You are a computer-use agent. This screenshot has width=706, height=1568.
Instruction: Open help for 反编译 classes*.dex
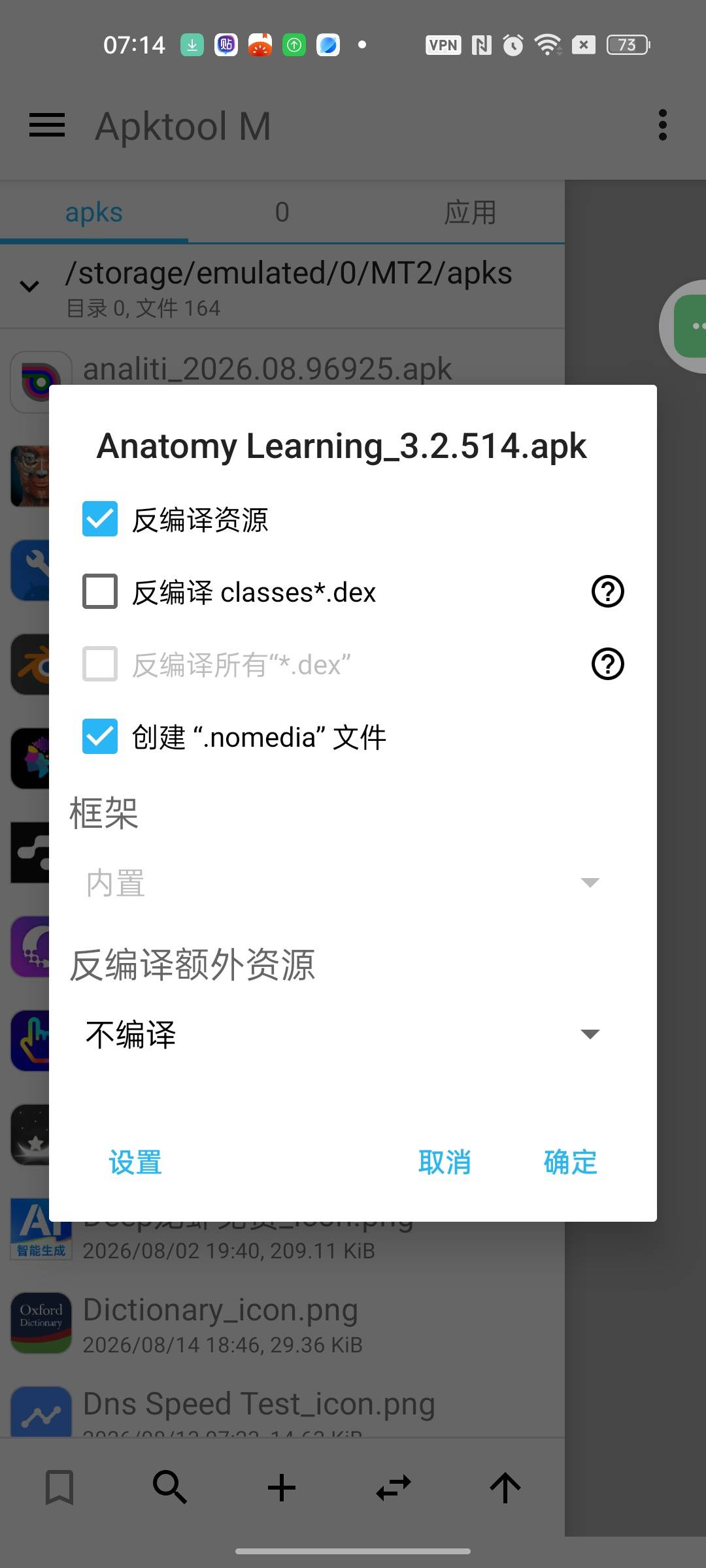pos(607,591)
